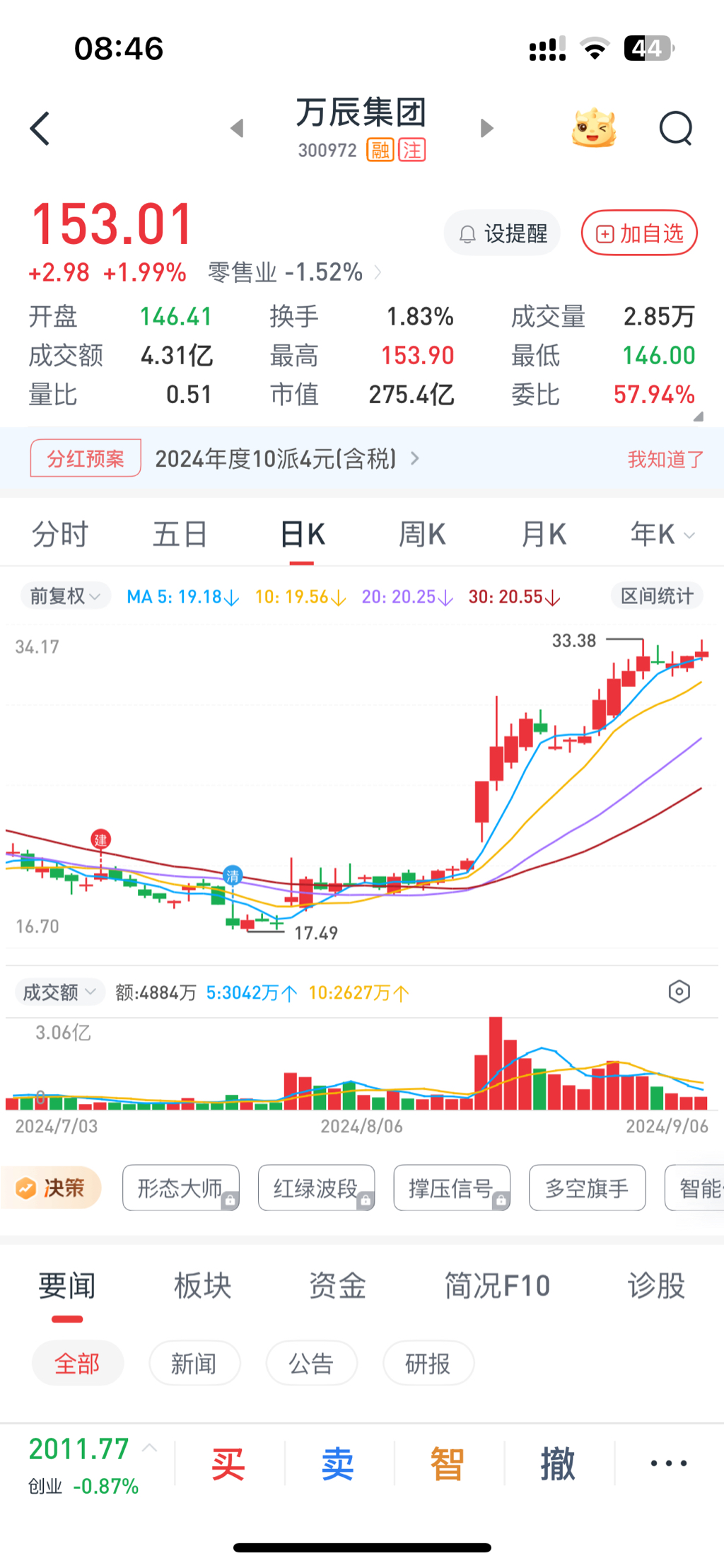This screenshot has height=1568, width=724.
Task: Open 区间统计 range statistics
Action: pos(656,596)
